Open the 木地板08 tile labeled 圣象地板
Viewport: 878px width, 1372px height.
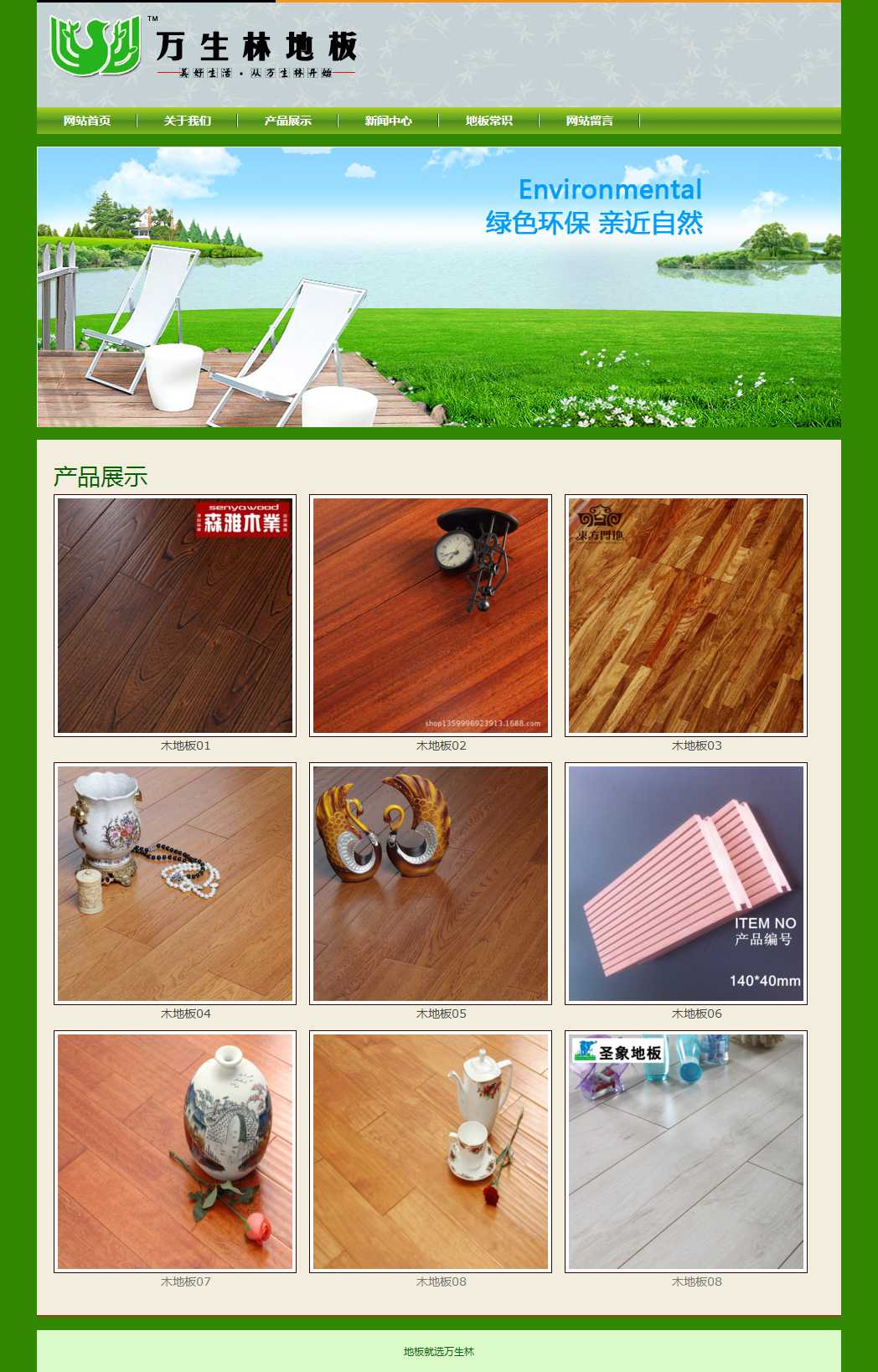[686, 1152]
